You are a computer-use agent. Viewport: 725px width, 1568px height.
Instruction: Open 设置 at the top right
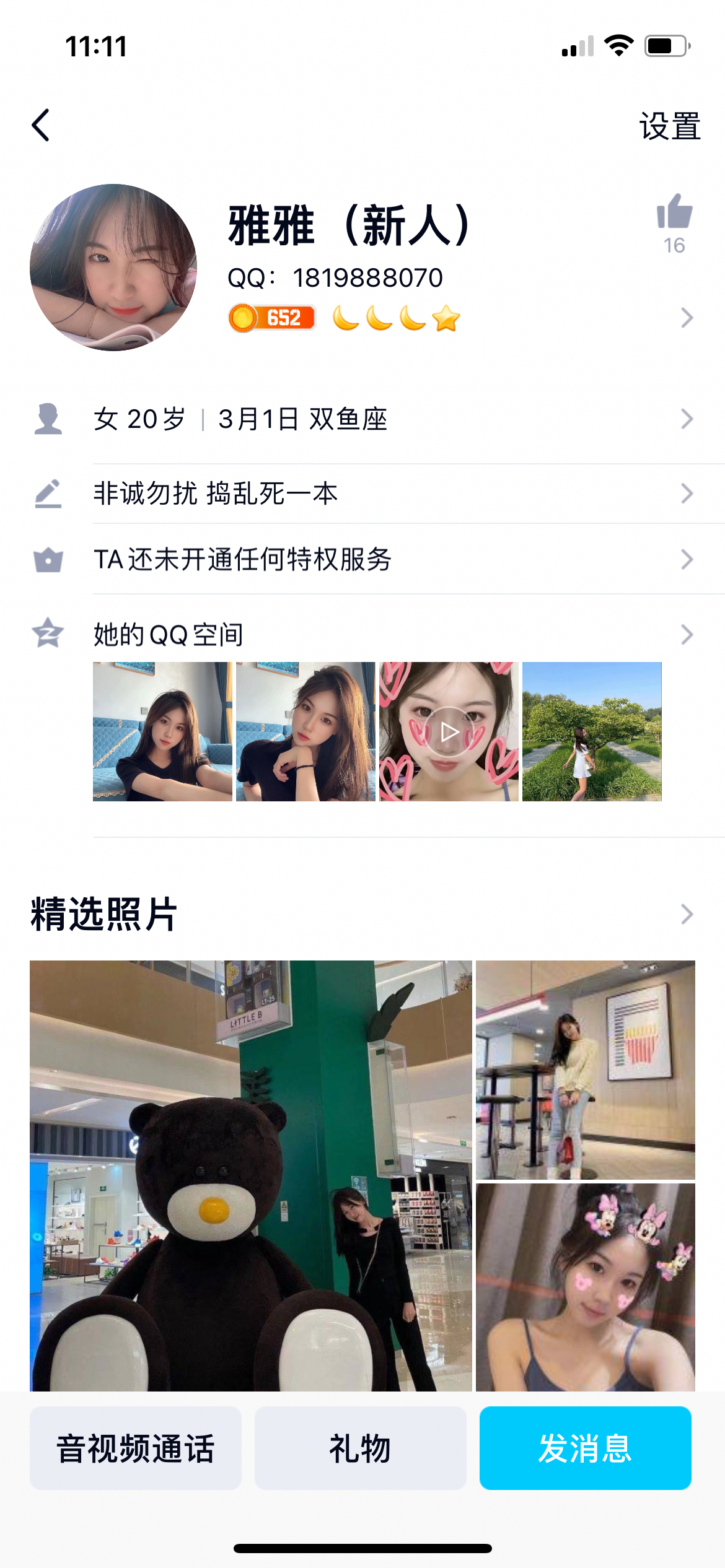[669, 125]
